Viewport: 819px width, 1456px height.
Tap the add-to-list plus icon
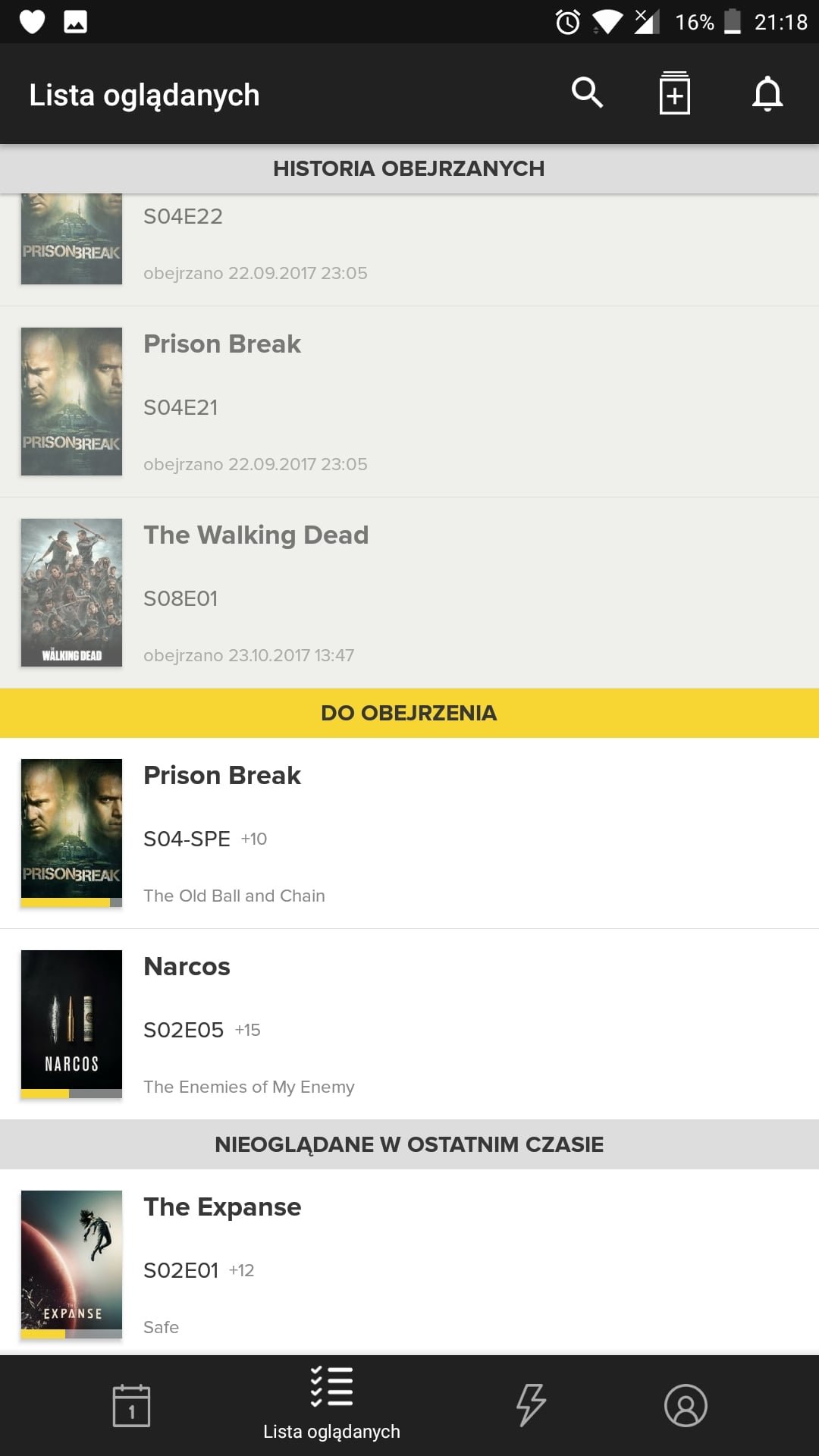(675, 93)
